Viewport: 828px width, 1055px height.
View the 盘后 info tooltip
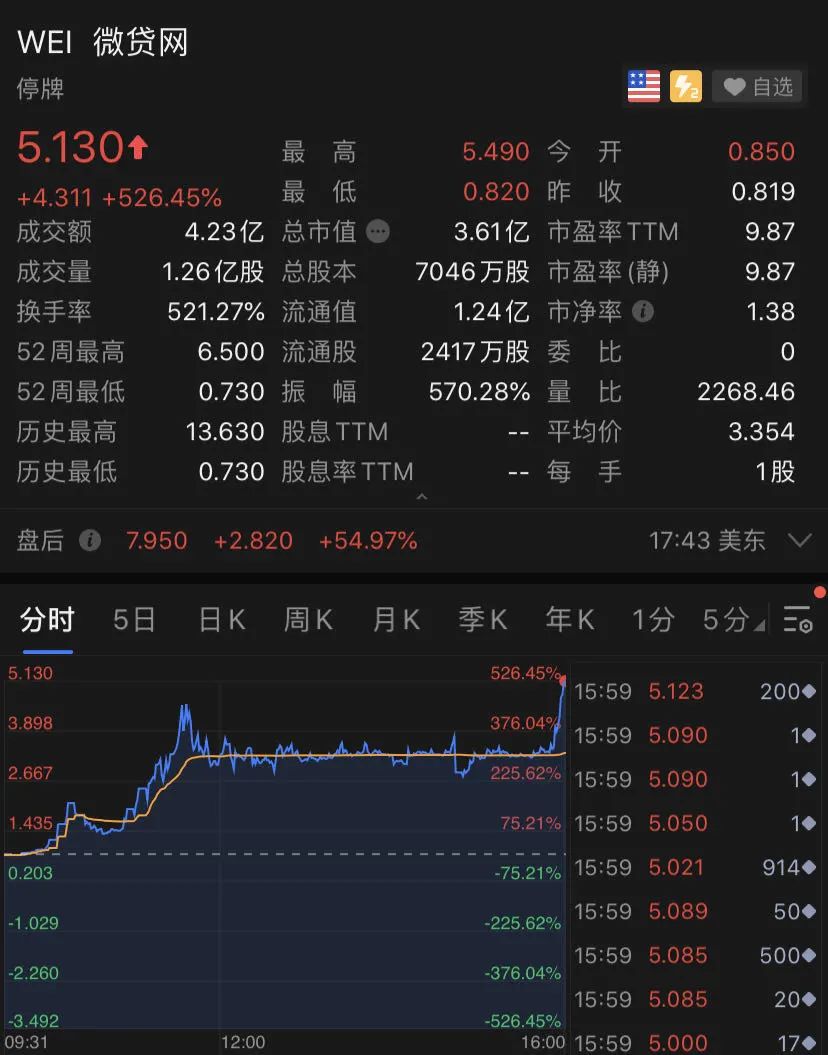click(x=90, y=541)
